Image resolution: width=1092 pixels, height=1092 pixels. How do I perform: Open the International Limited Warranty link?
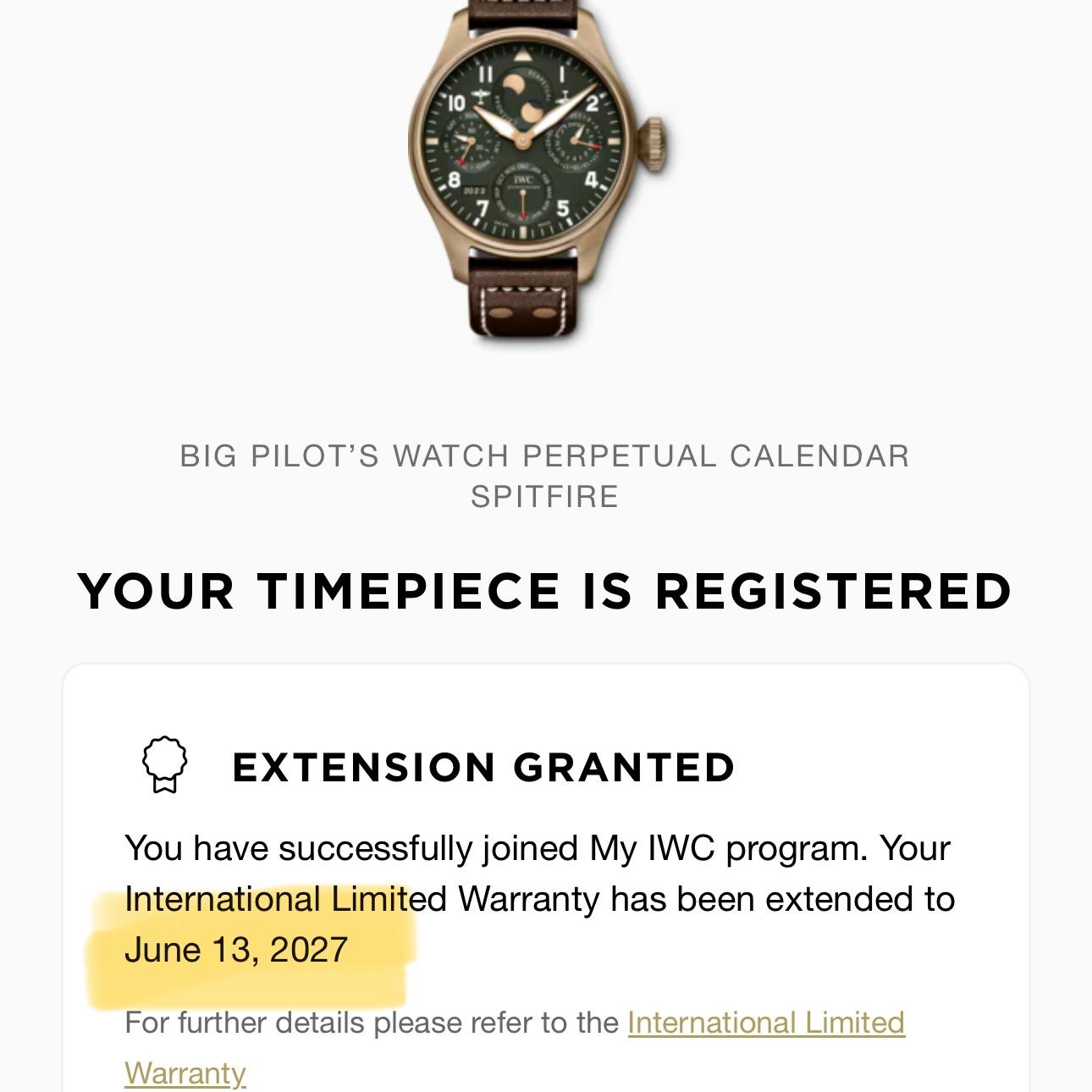click(x=765, y=1023)
